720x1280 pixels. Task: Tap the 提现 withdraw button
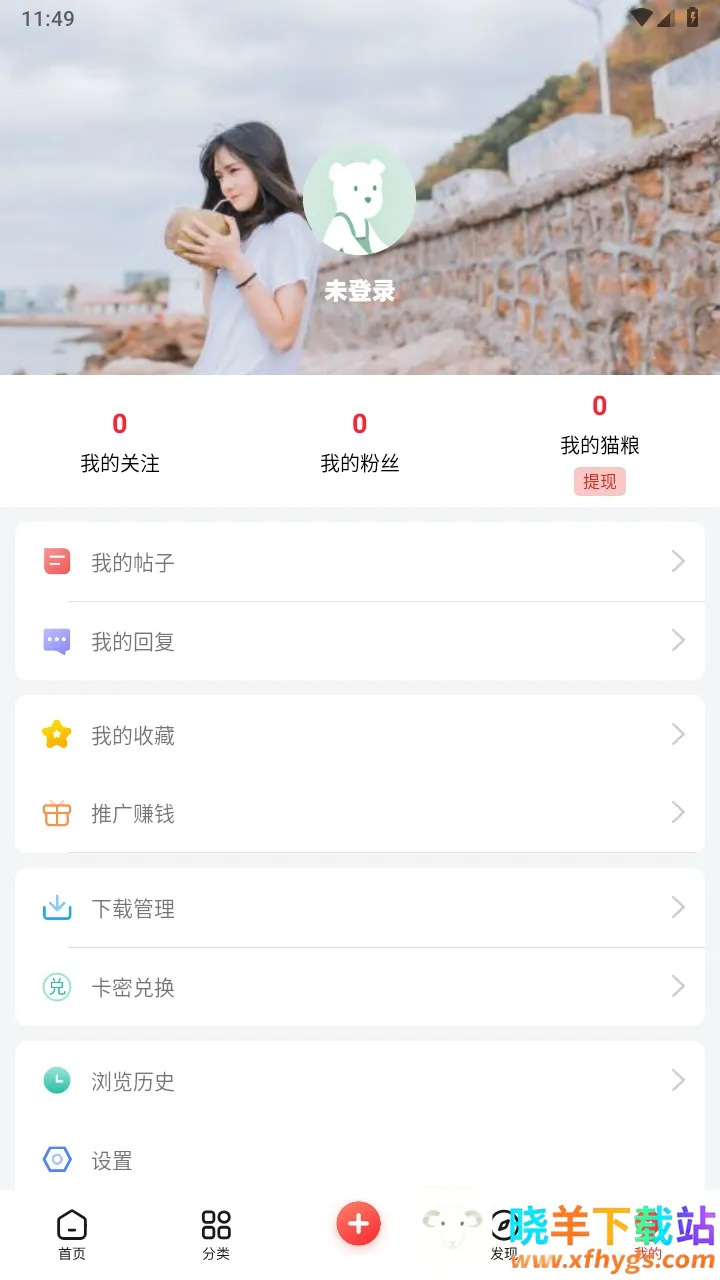tap(599, 481)
